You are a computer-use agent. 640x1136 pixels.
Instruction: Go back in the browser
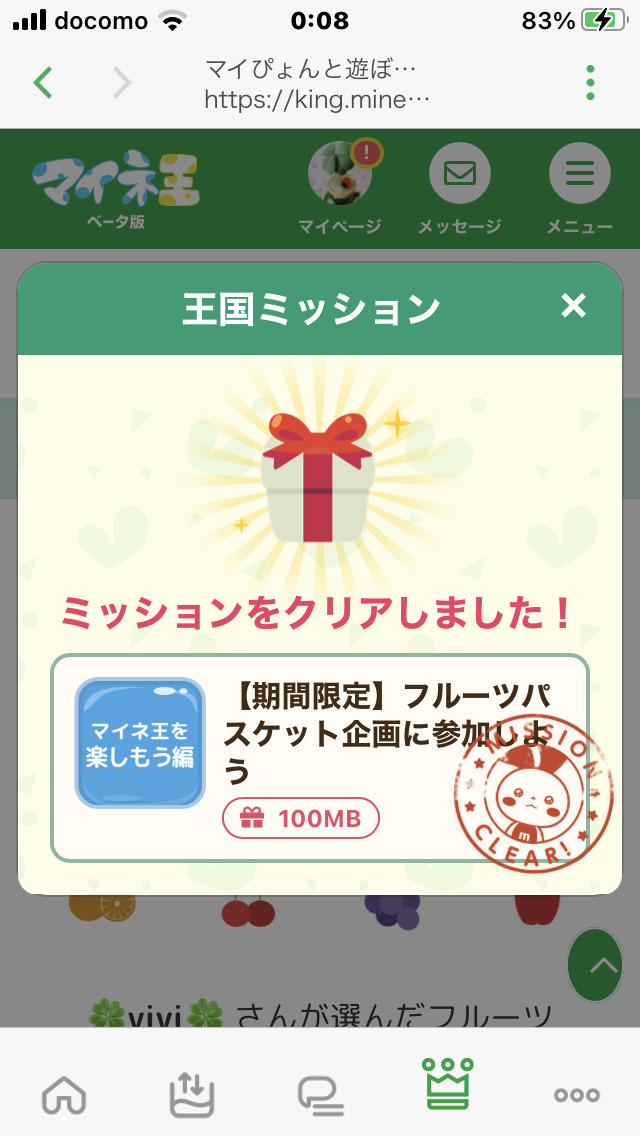[43, 82]
